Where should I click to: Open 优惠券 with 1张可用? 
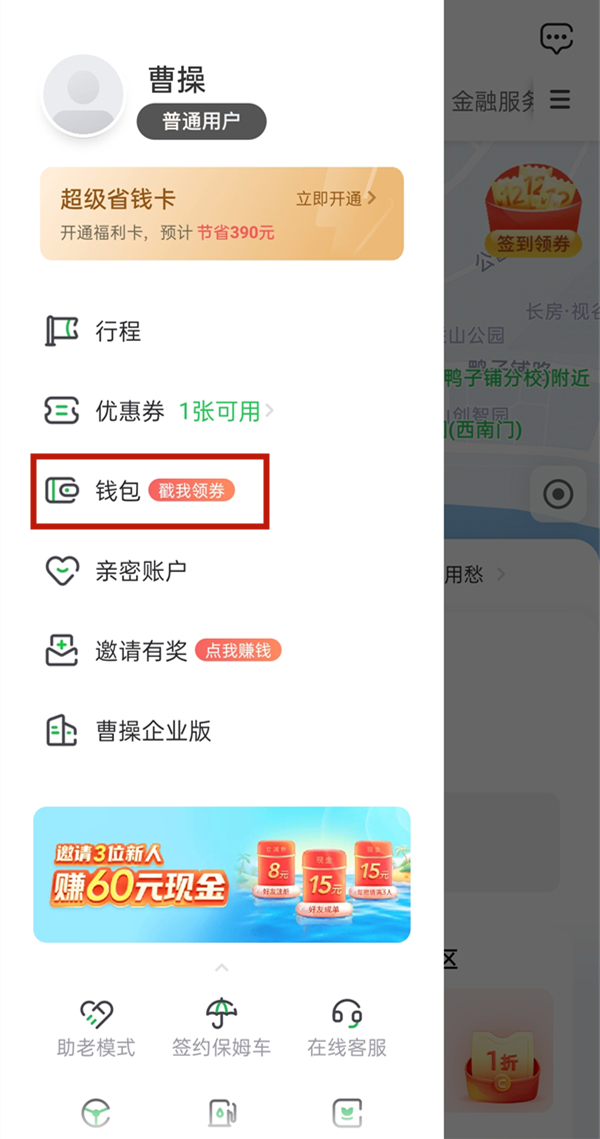[158, 411]
